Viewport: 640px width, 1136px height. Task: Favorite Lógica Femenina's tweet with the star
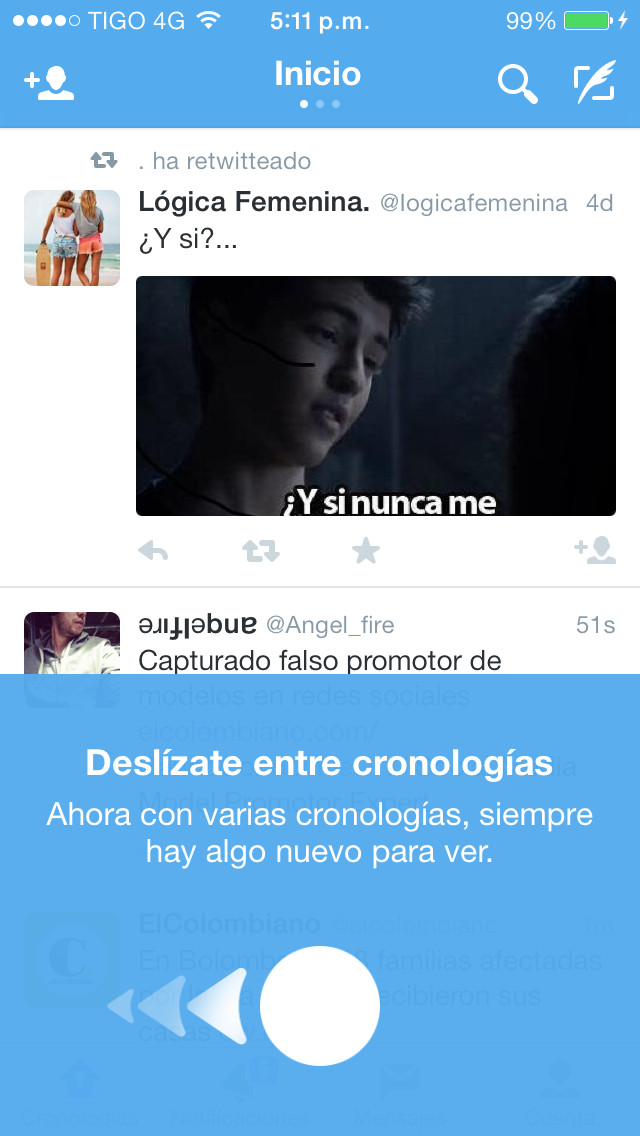366,551
